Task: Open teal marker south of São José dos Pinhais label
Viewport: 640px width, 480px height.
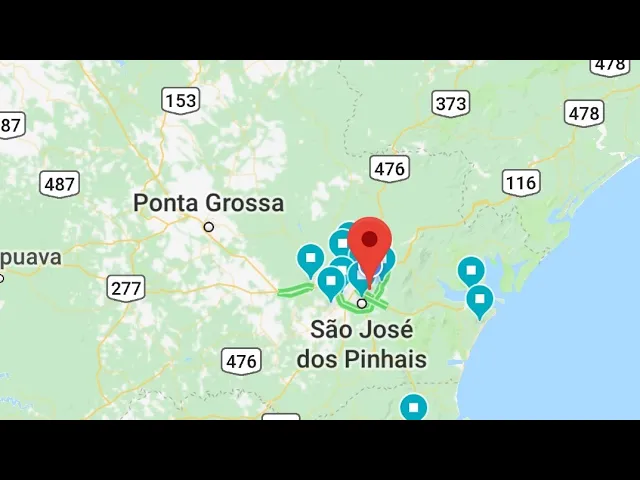Action: point(413,407)
